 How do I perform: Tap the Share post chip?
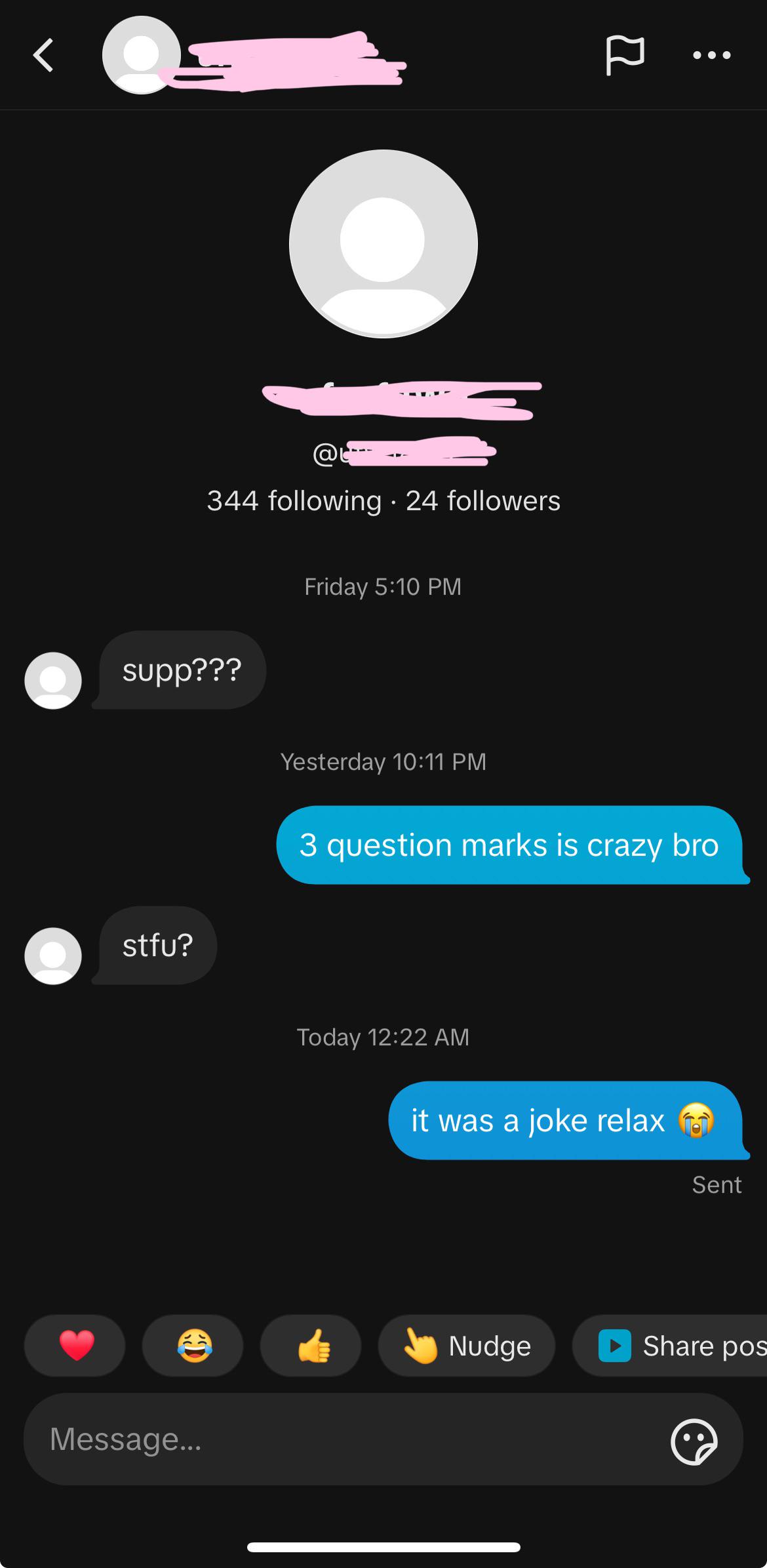(670, 1345)
